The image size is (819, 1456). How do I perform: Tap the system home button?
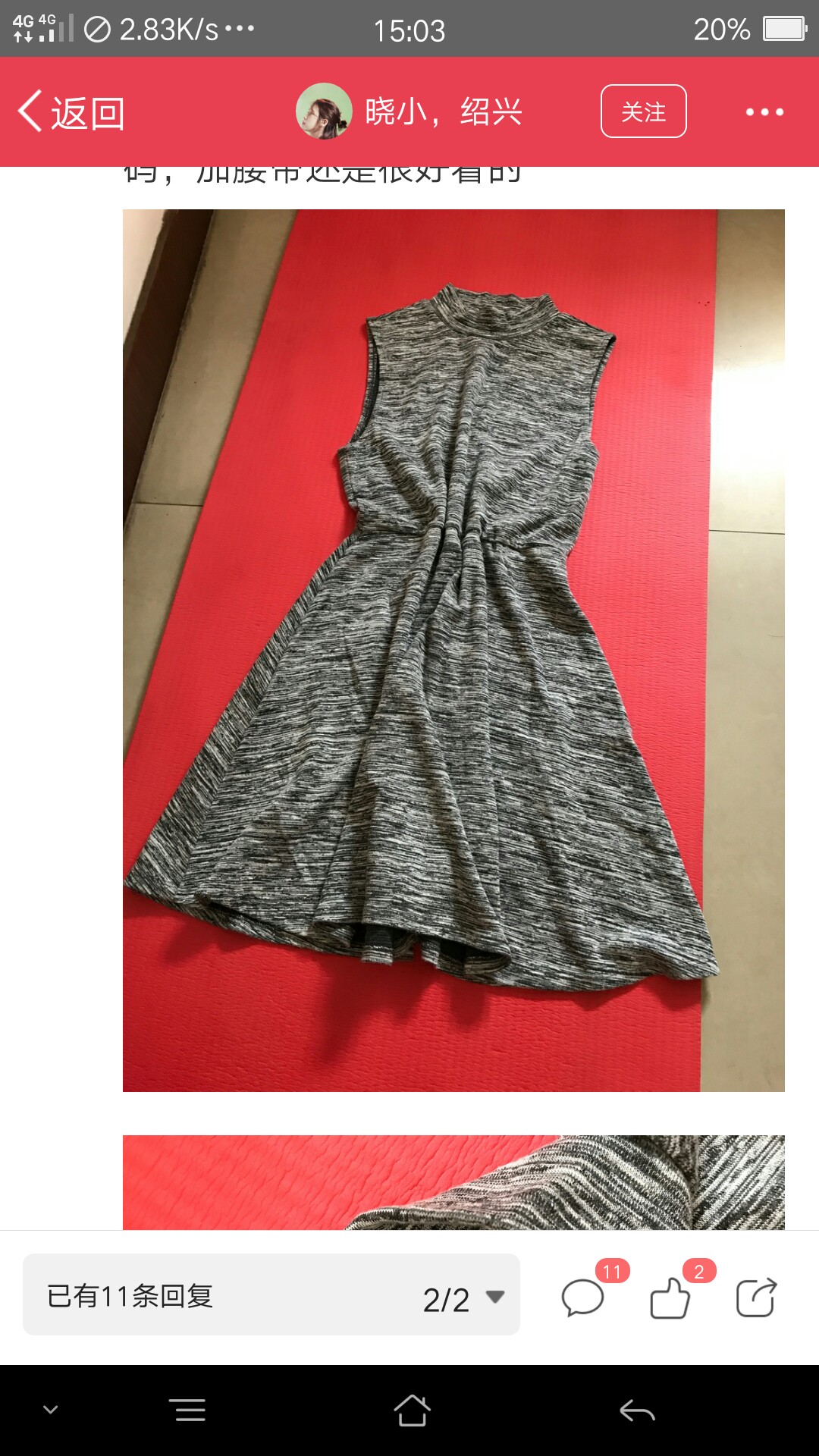pos(412,1410)
